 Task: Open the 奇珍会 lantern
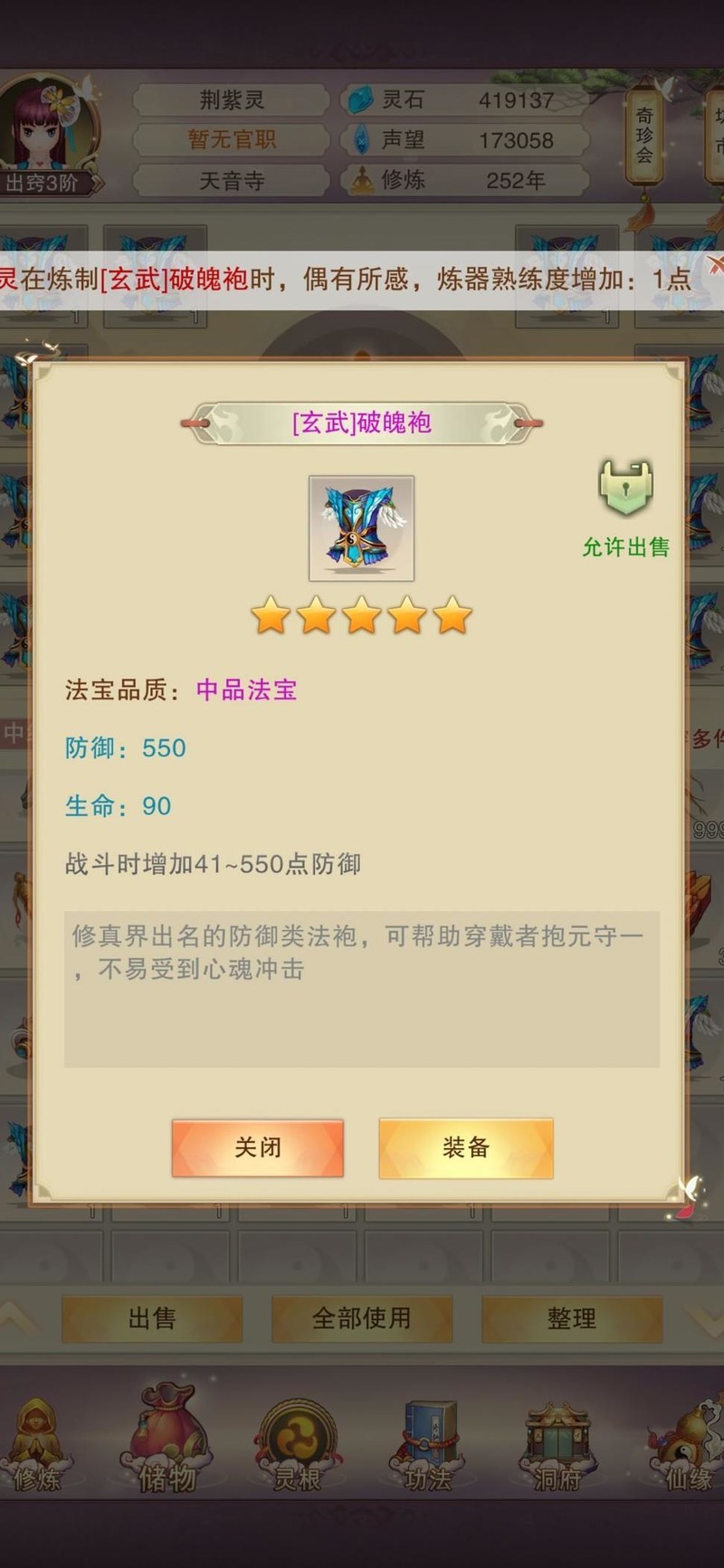click(x=644, y=138)
